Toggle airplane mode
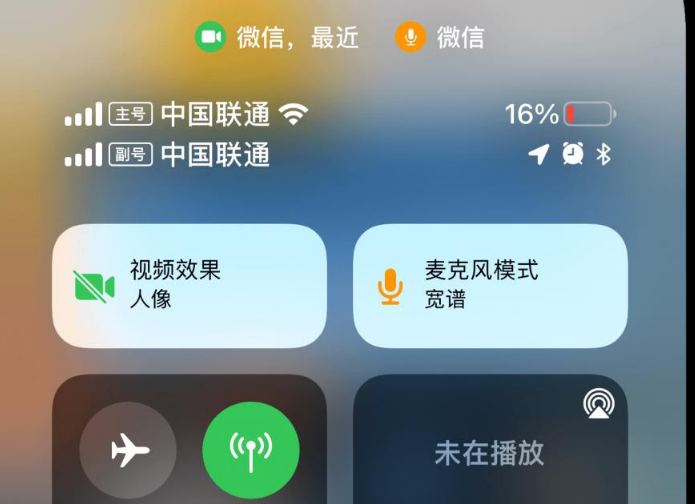The image size is (695, 504). (x=128, y=451)
